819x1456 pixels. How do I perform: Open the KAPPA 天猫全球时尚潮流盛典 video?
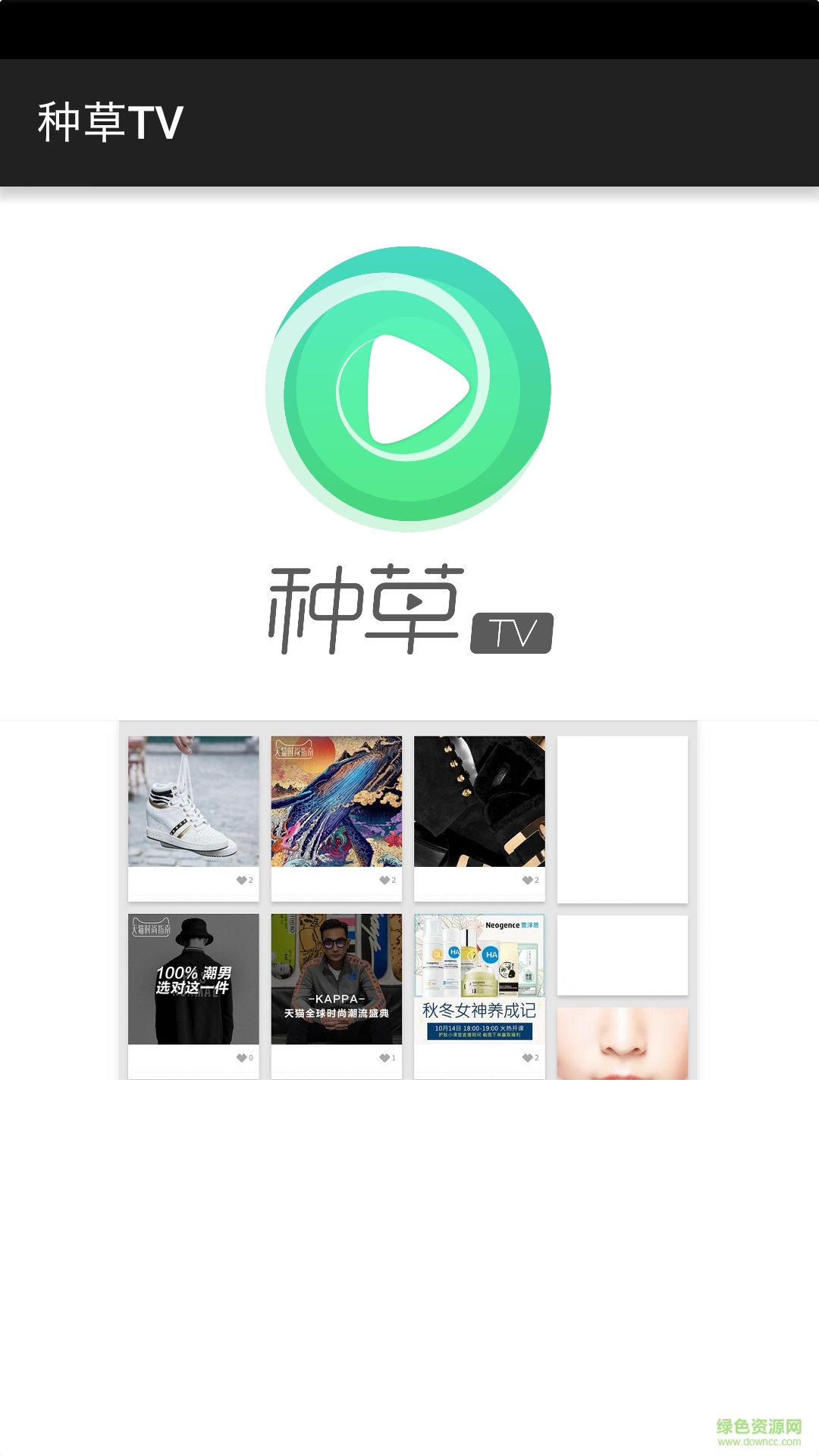pos(335,978)
